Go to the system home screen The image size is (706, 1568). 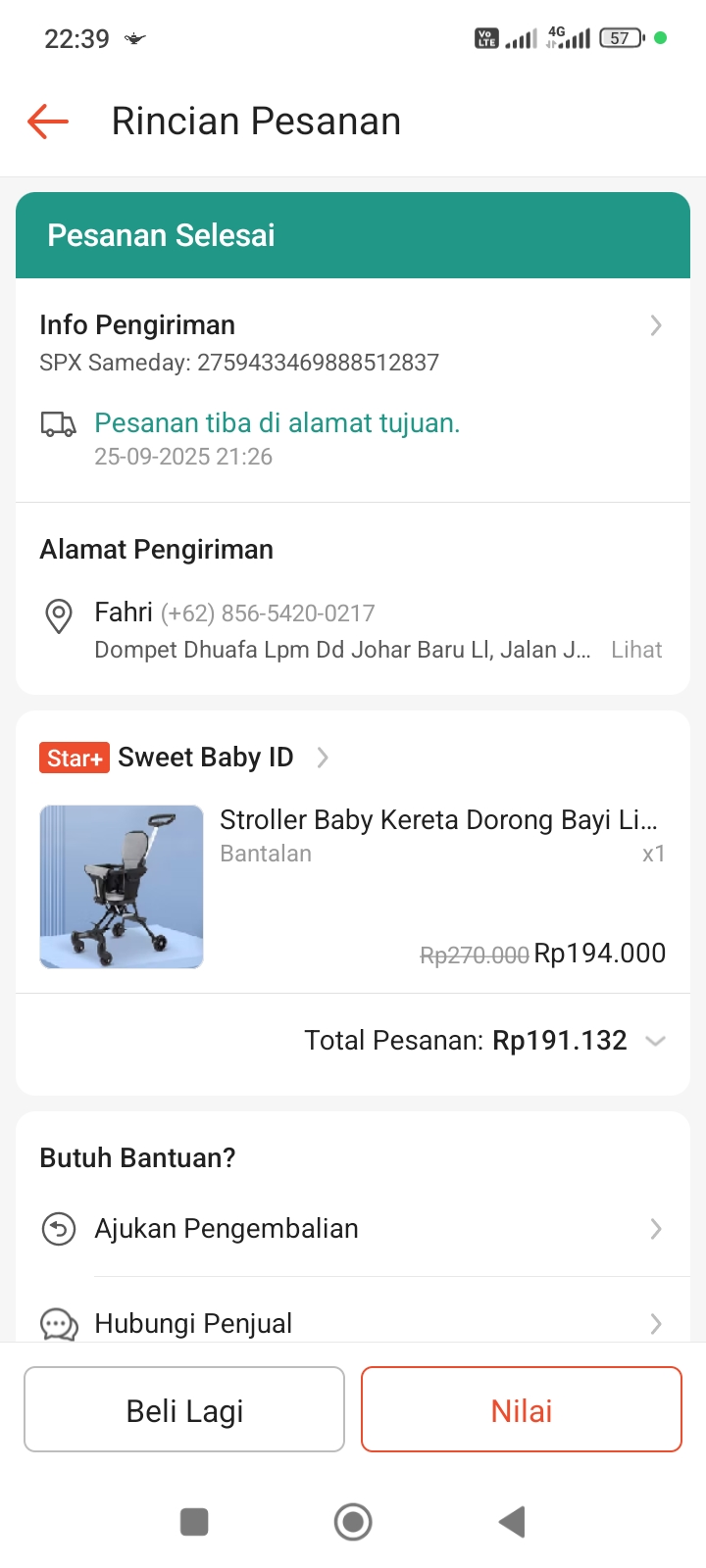[353, 1522]
